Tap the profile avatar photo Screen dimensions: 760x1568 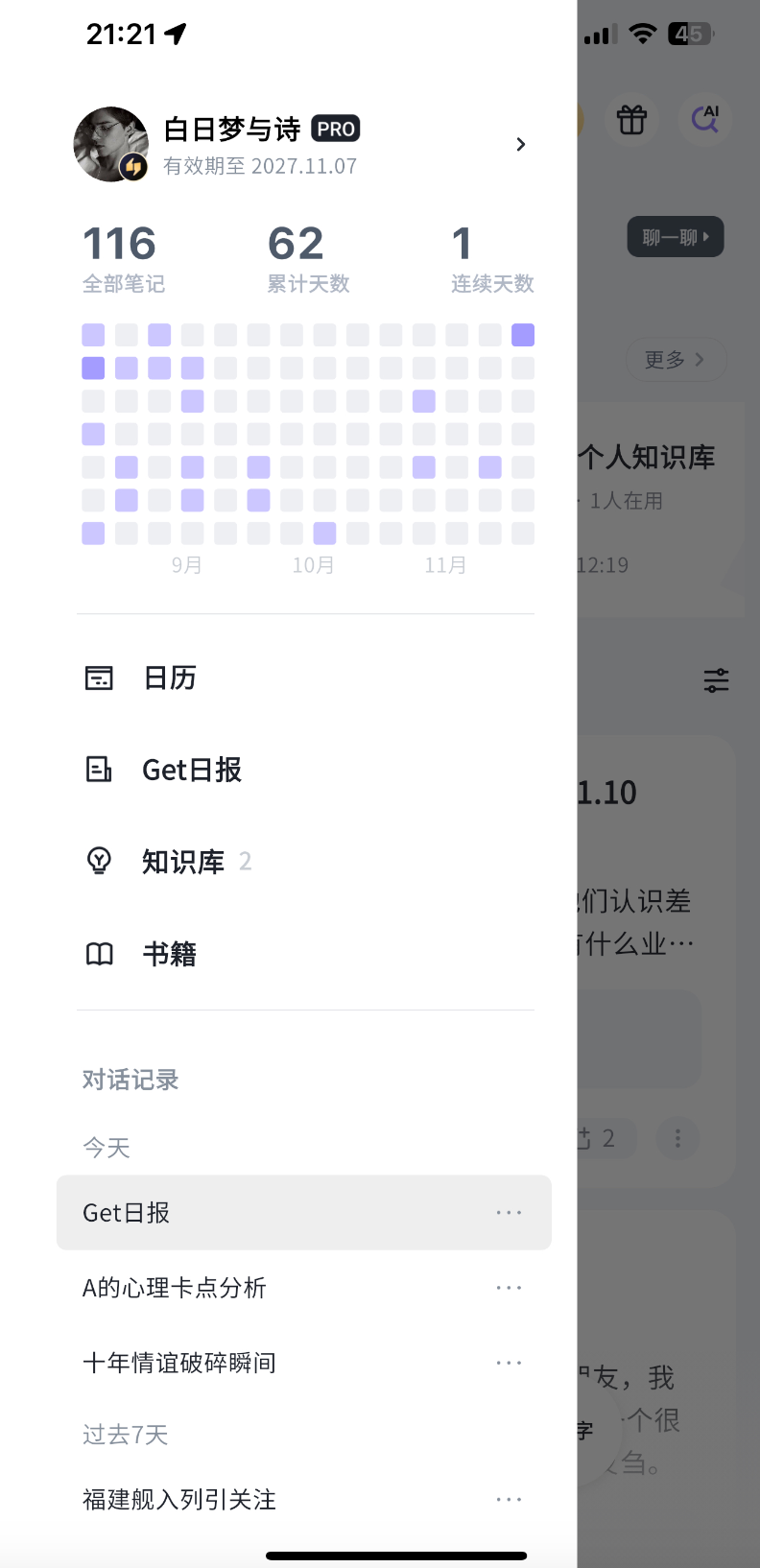[x=111, y=144]
